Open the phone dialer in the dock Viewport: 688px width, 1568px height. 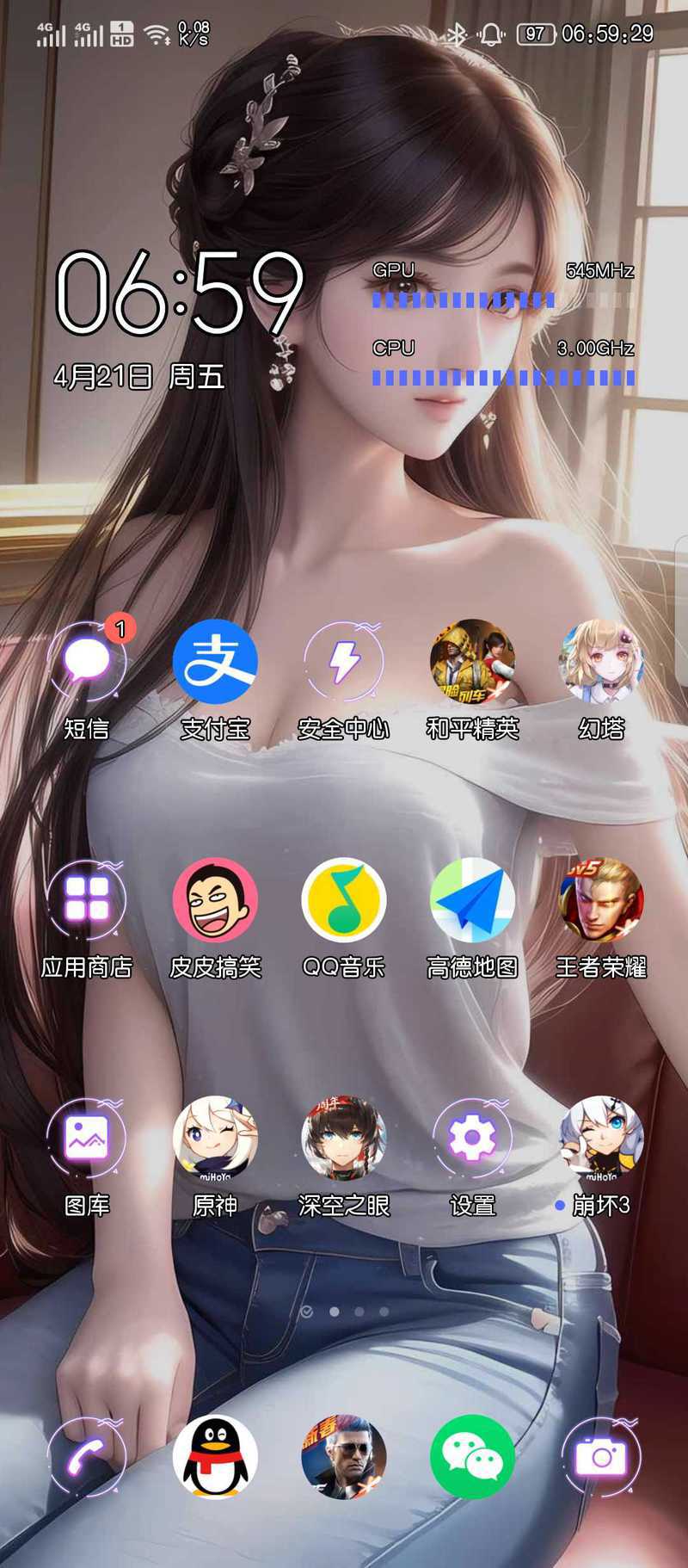87,1457
